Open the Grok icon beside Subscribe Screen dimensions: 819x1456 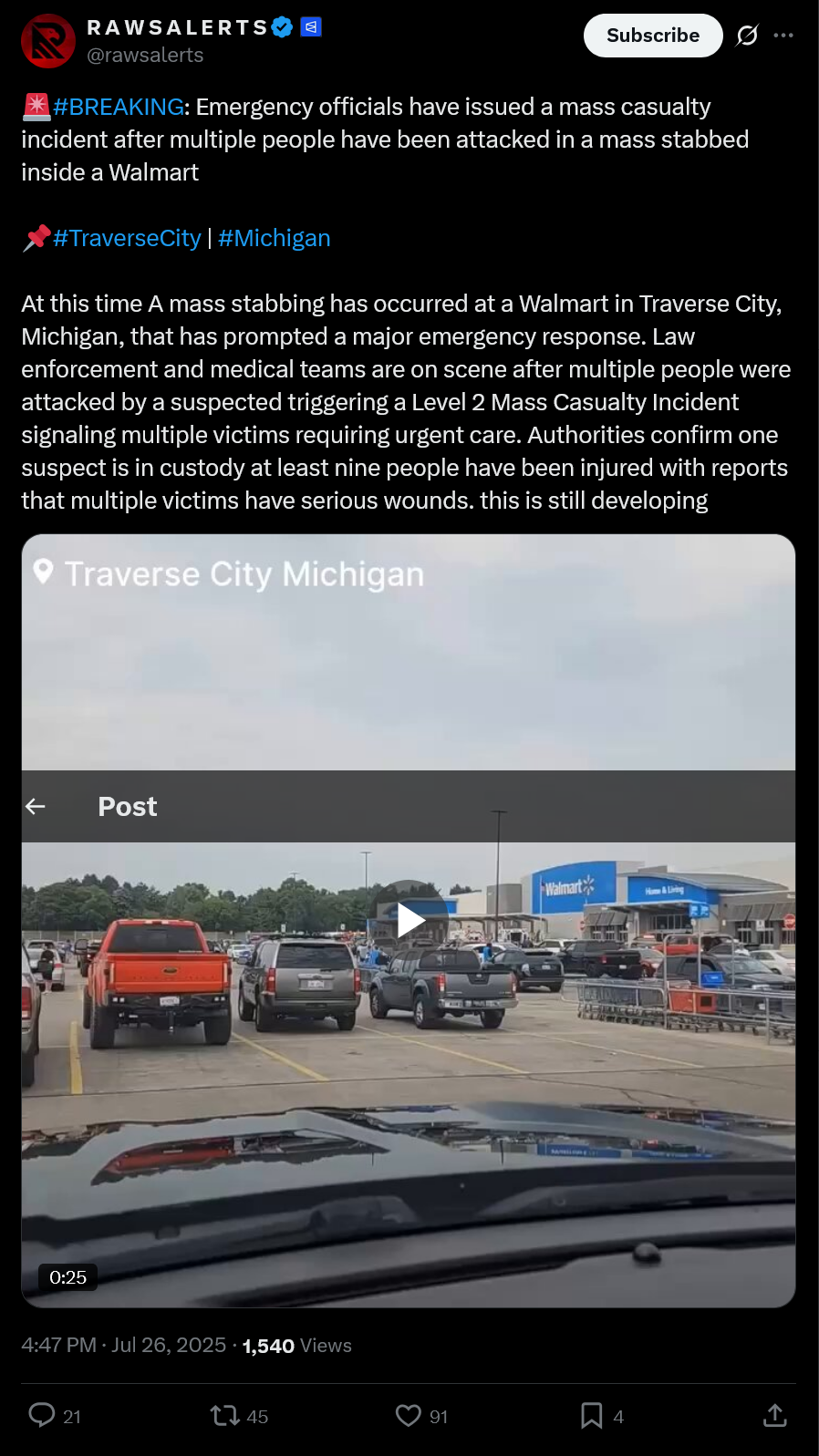click(747, 36)
